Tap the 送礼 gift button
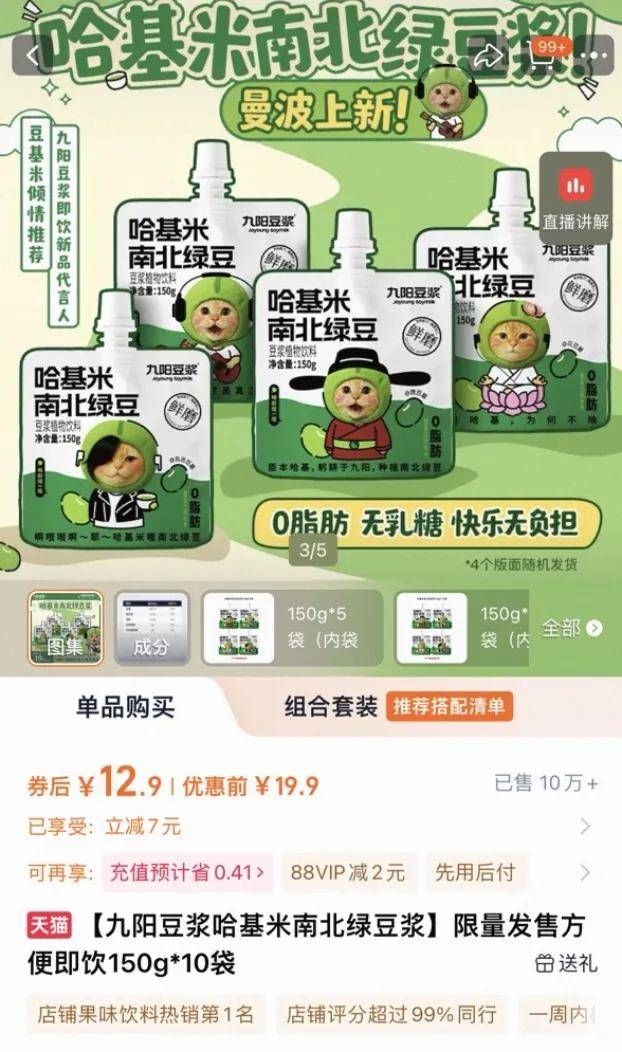 [566, 963]
